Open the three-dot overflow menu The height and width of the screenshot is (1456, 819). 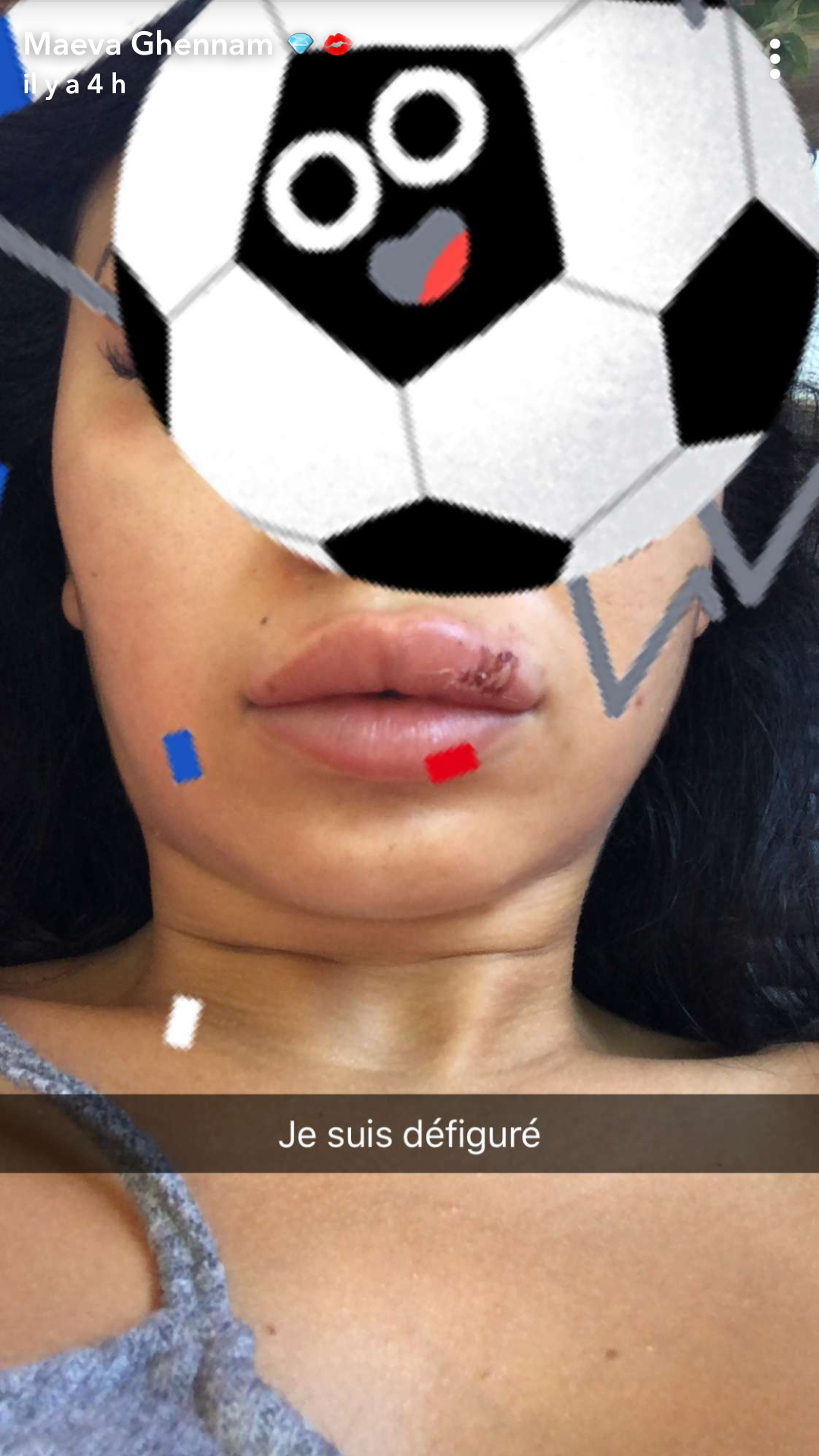[774, 59]
